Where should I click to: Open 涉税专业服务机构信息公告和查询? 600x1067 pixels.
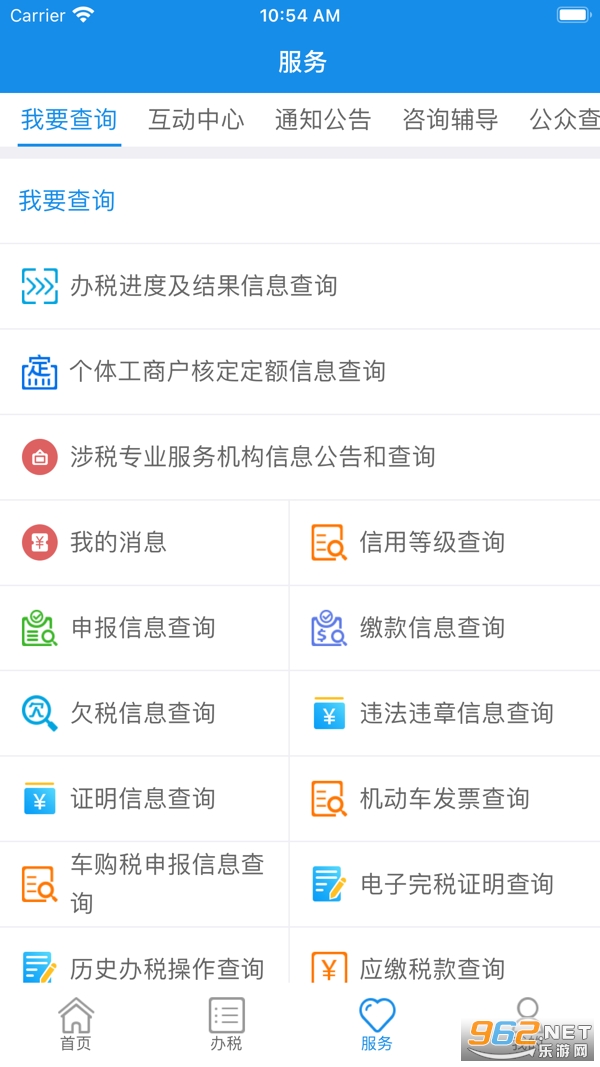(x=252, y=457)
